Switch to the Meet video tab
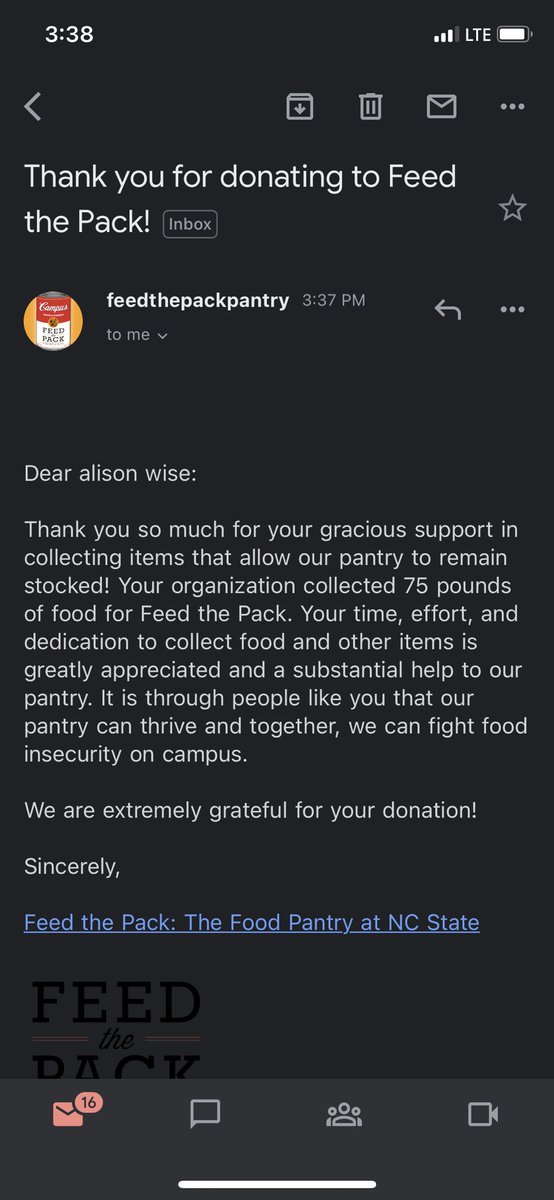This screenshot has width=554, height=1200. point(483,1114)
